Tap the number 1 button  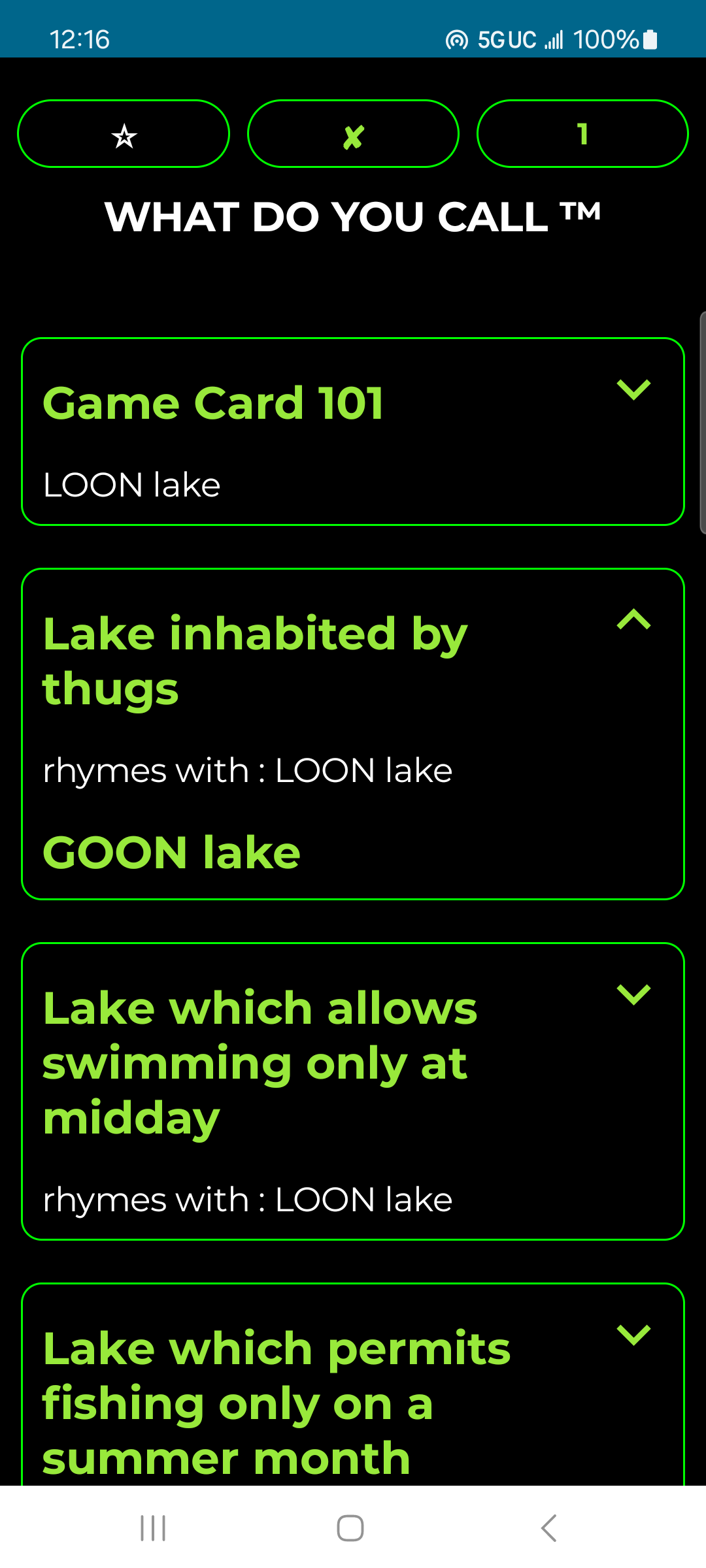[582, 134]
